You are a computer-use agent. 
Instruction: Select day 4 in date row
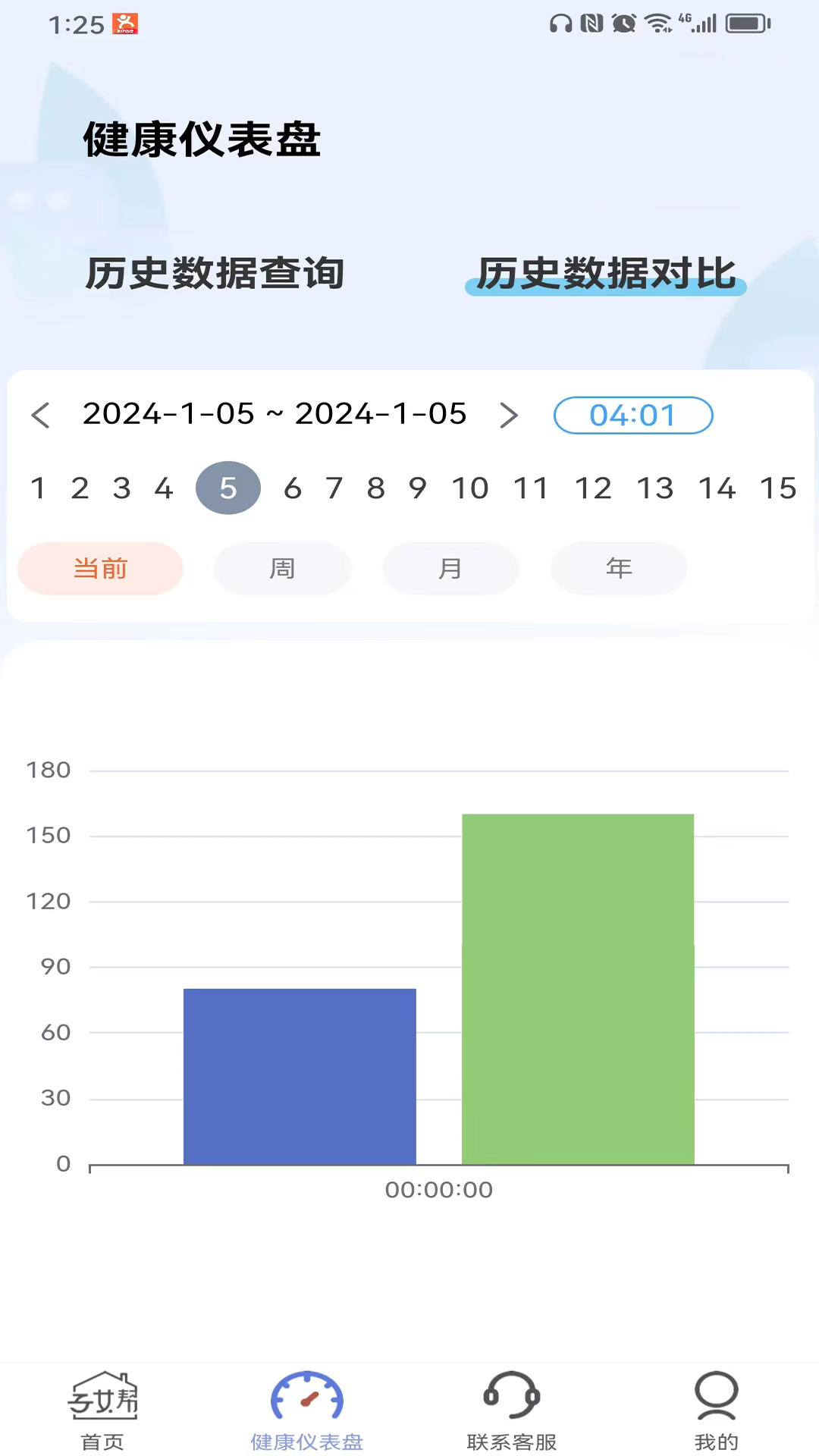pos(164,488)
